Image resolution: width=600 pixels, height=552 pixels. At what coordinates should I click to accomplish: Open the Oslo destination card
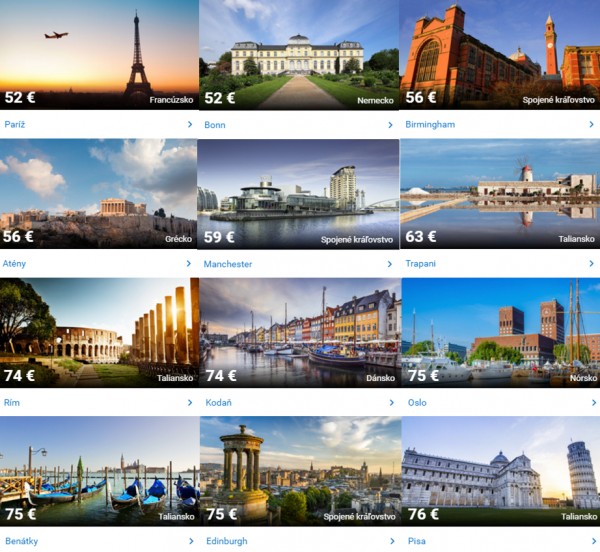click(500, 336)
